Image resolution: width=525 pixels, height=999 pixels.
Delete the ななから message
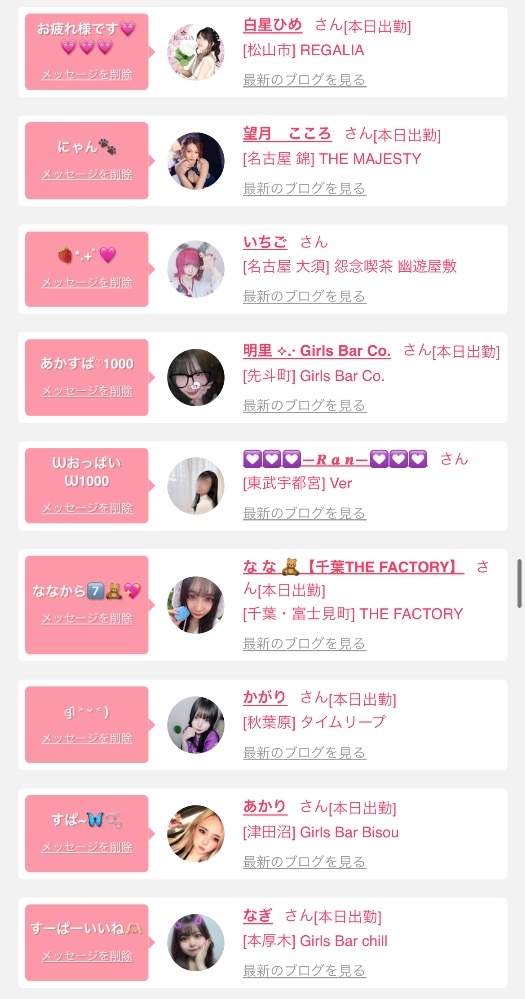[x=87, y=619]
